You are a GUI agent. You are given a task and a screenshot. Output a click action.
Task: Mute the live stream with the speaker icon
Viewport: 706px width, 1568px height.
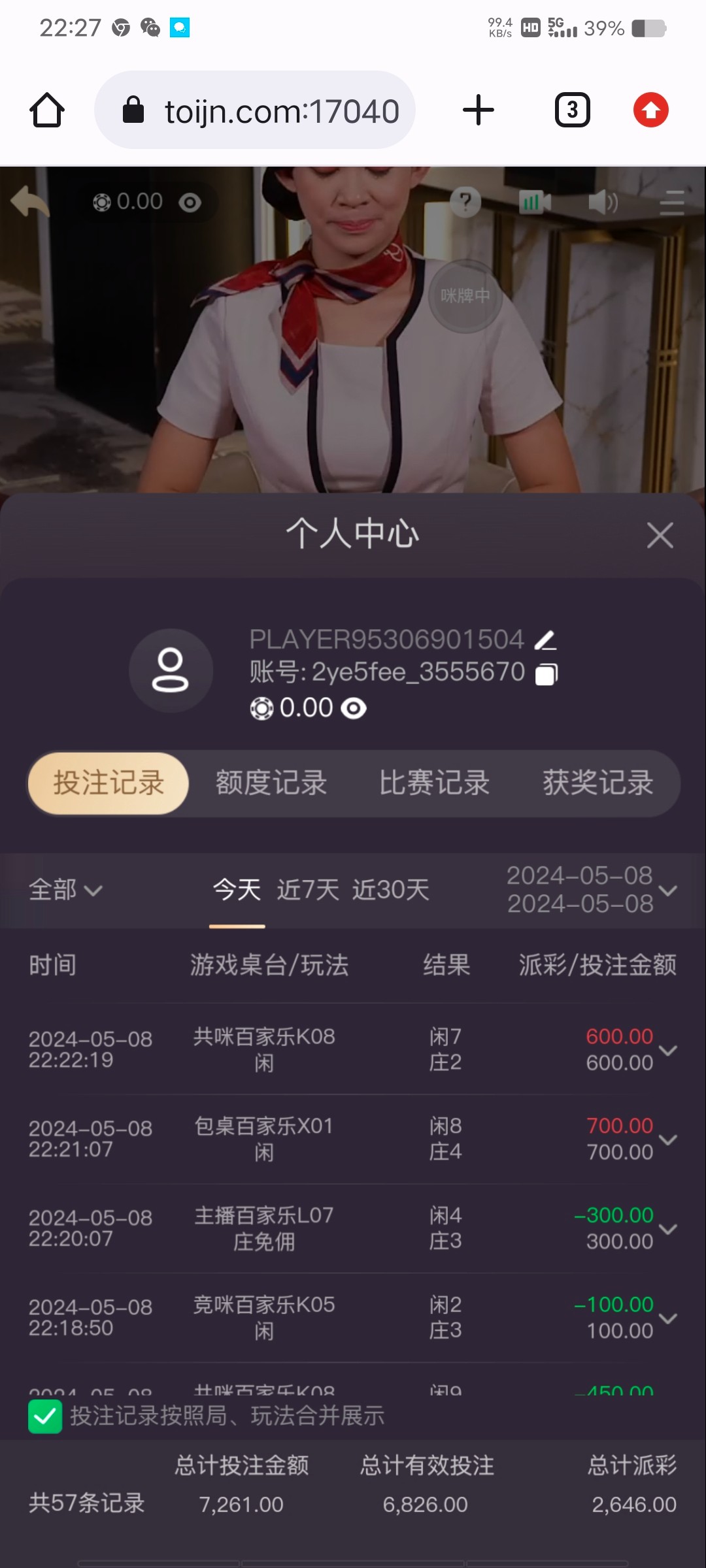603,203
